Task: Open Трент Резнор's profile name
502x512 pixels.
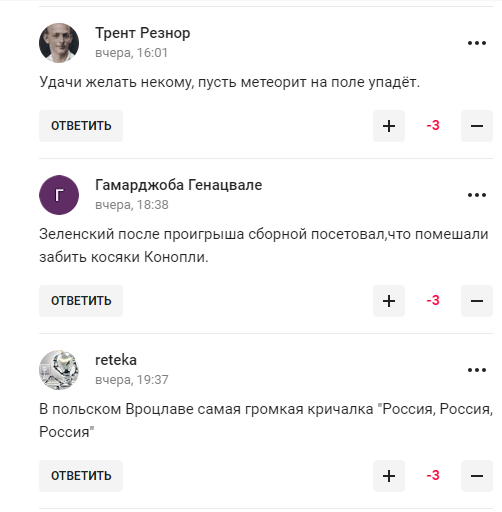Action: pyautogui.click(x=143, y=33)
